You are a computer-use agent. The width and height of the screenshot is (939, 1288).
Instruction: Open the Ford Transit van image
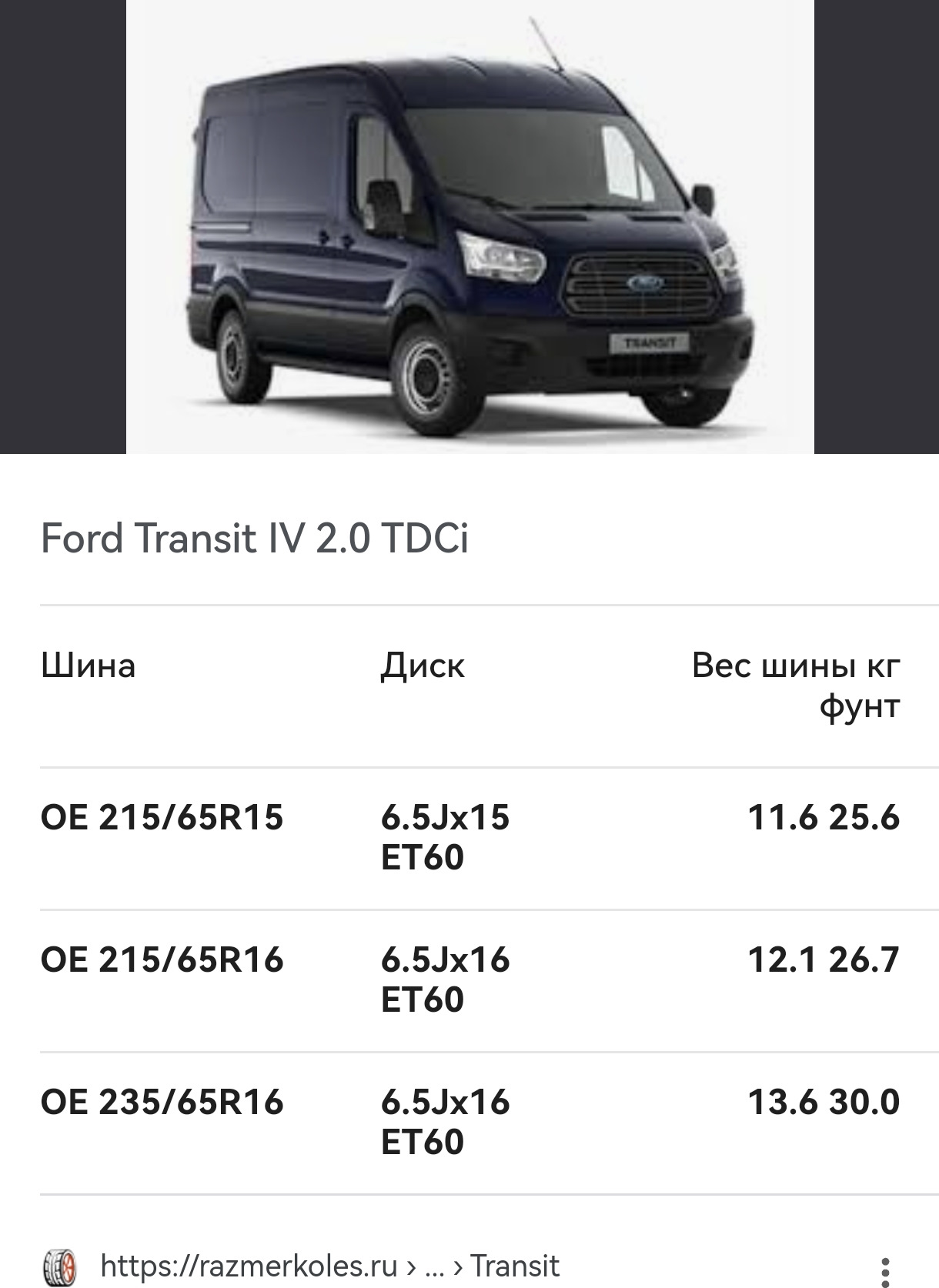[x=469, y=227]
